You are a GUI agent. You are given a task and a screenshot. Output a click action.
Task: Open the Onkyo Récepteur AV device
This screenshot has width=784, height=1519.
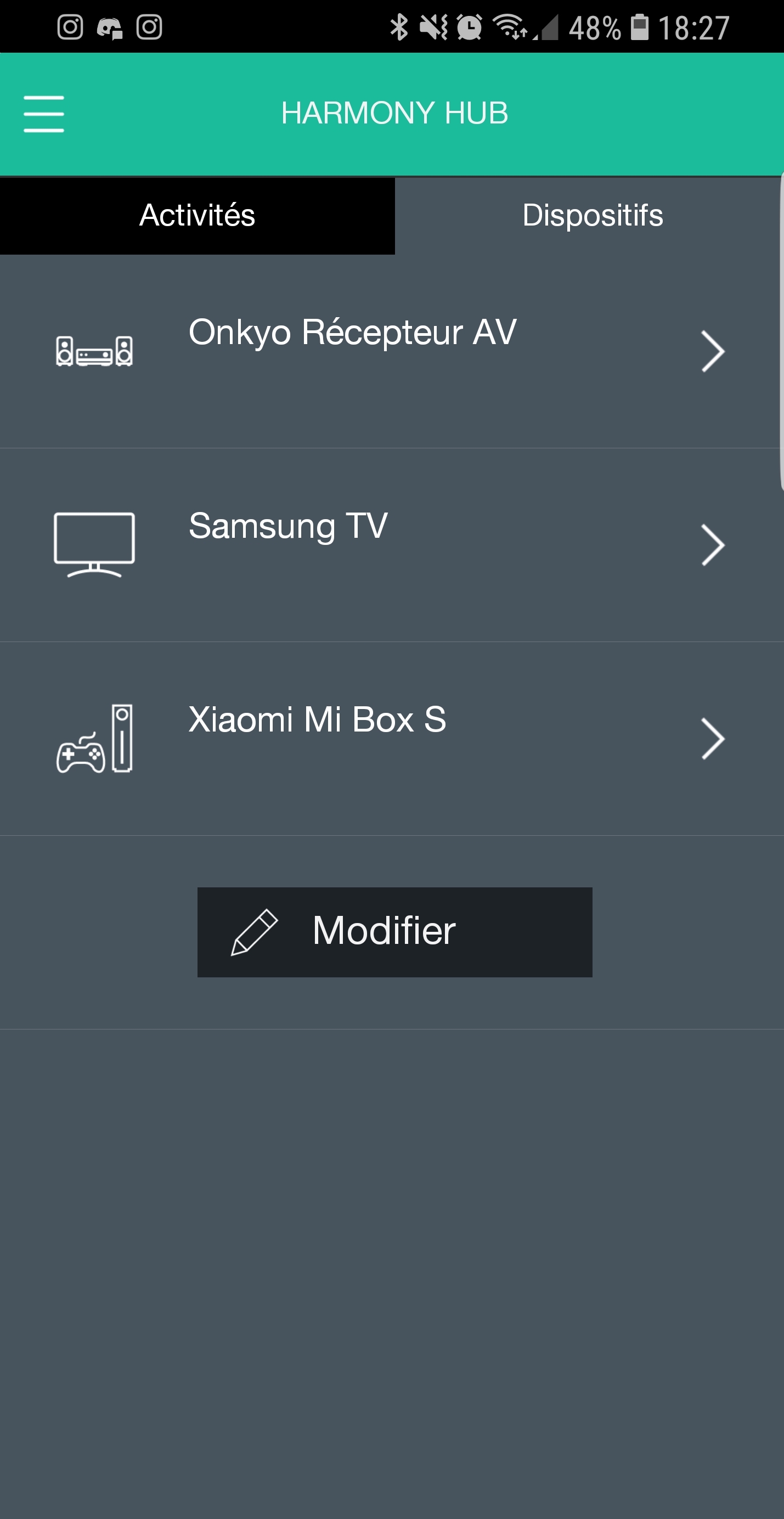click(x=392, y=351)
